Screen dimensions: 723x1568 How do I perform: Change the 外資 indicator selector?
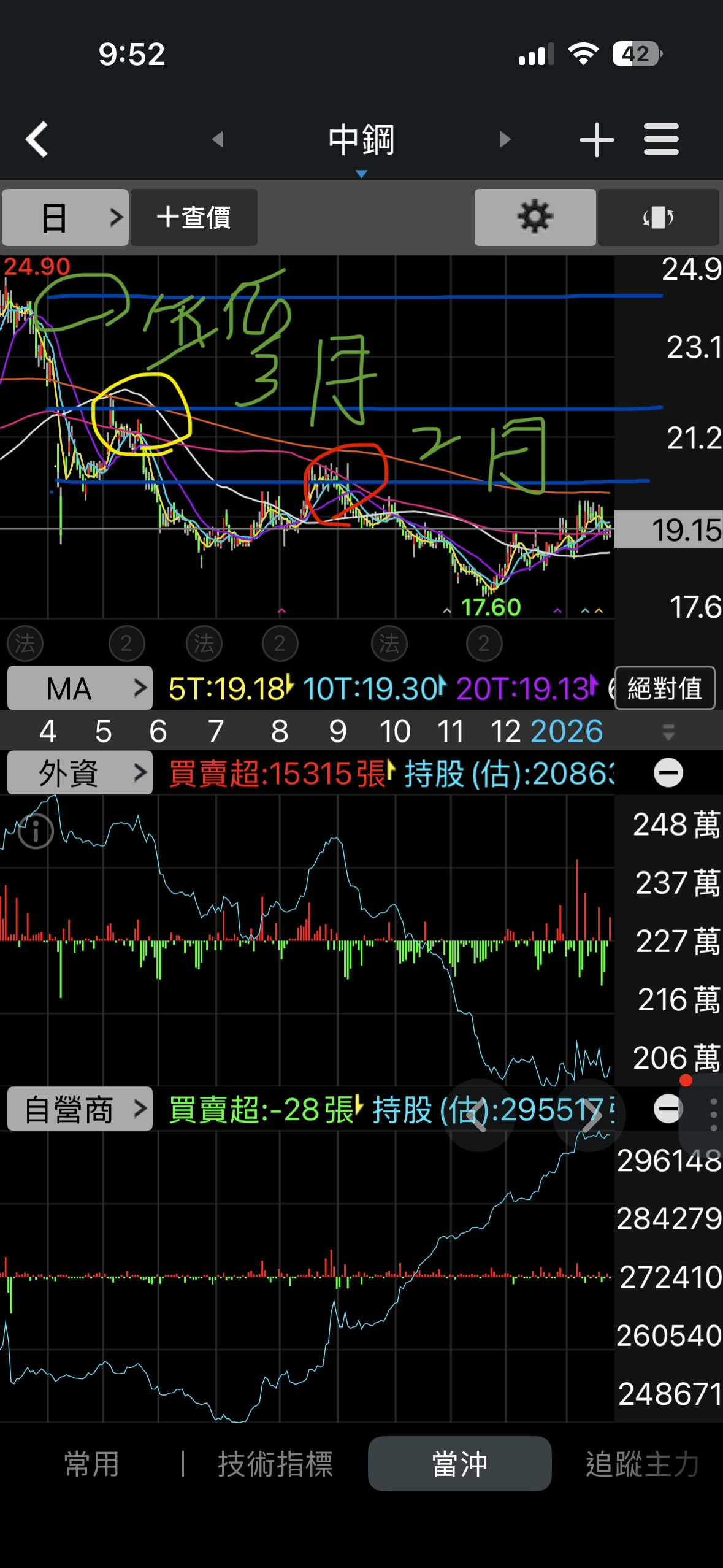80,773
